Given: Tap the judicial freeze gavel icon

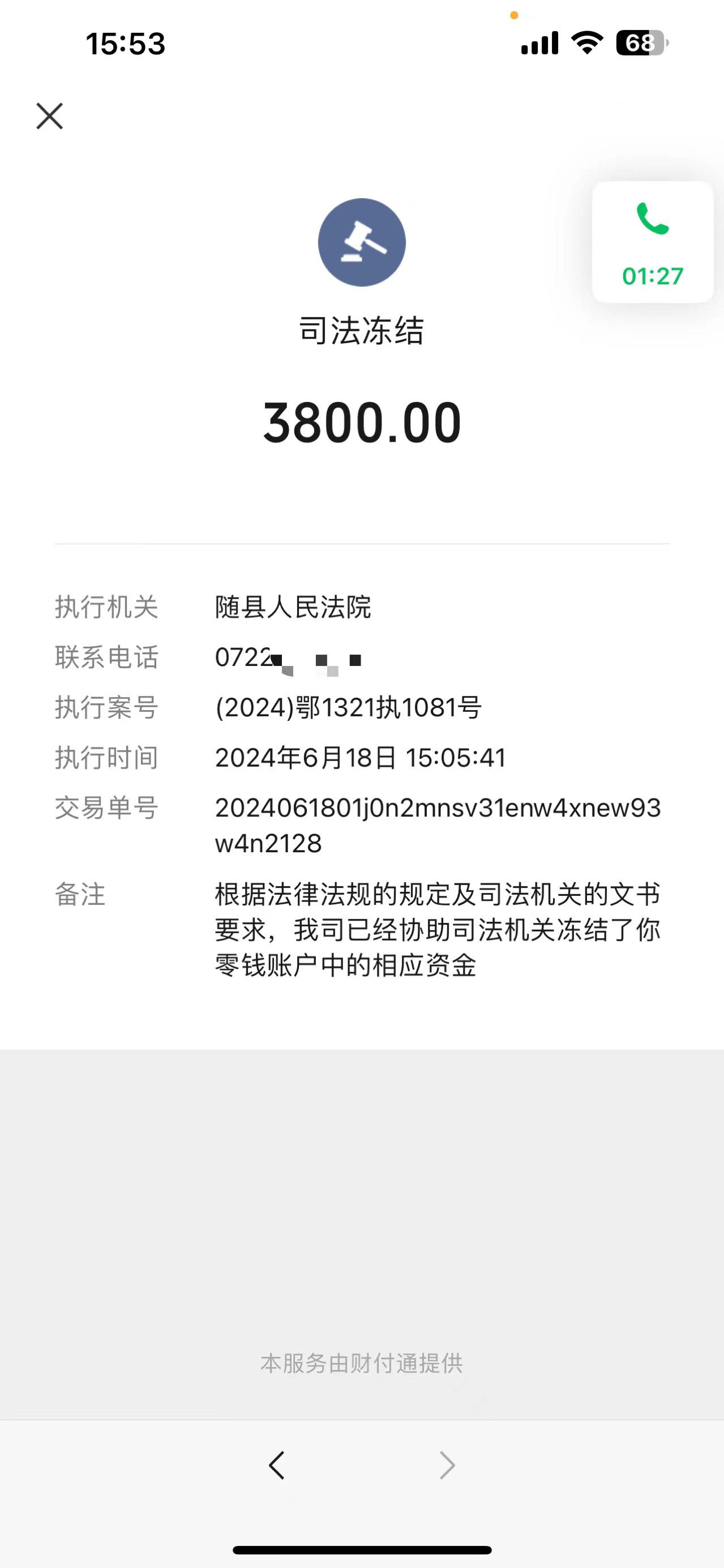Looking at the screenshot, I should (362, 242).
